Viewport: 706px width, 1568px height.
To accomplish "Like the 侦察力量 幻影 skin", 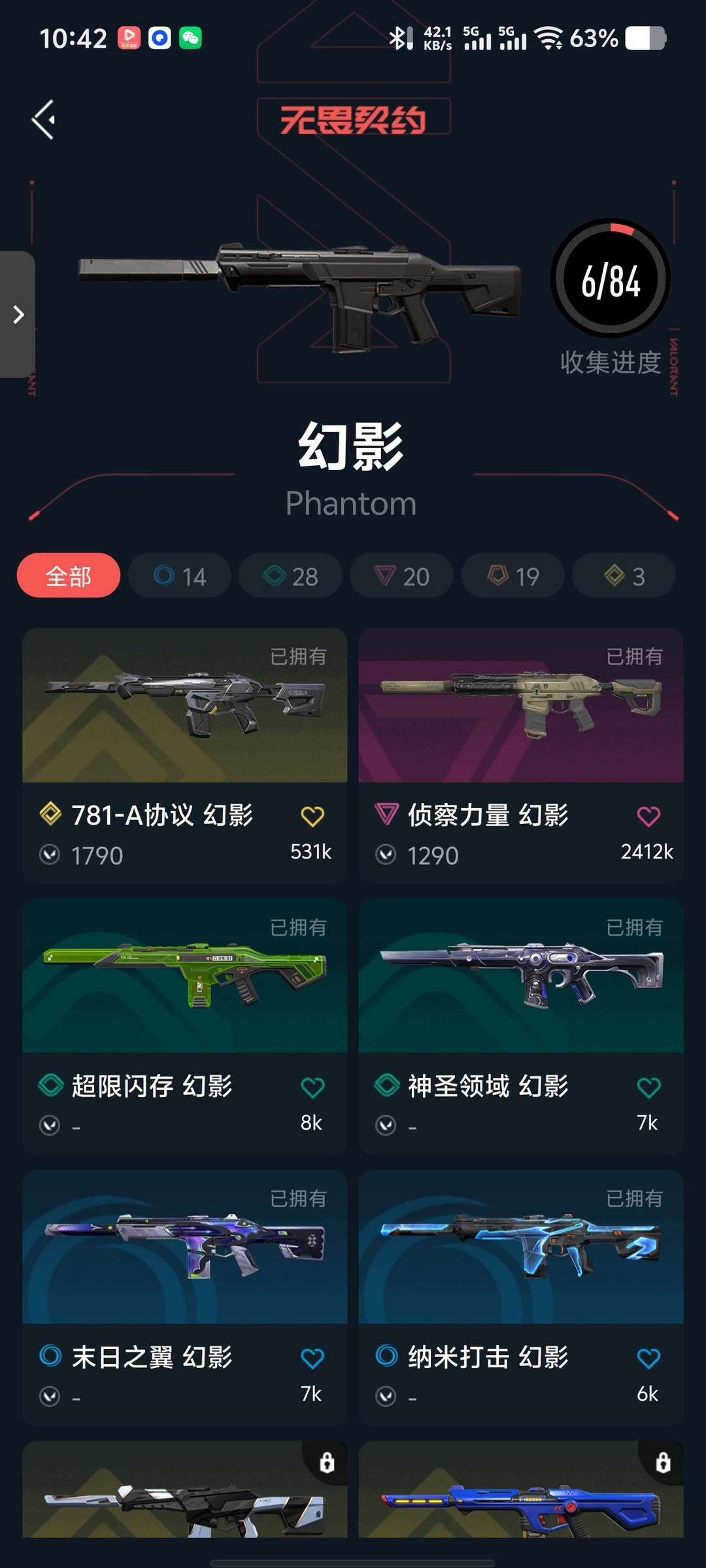I will pos(648,816).
